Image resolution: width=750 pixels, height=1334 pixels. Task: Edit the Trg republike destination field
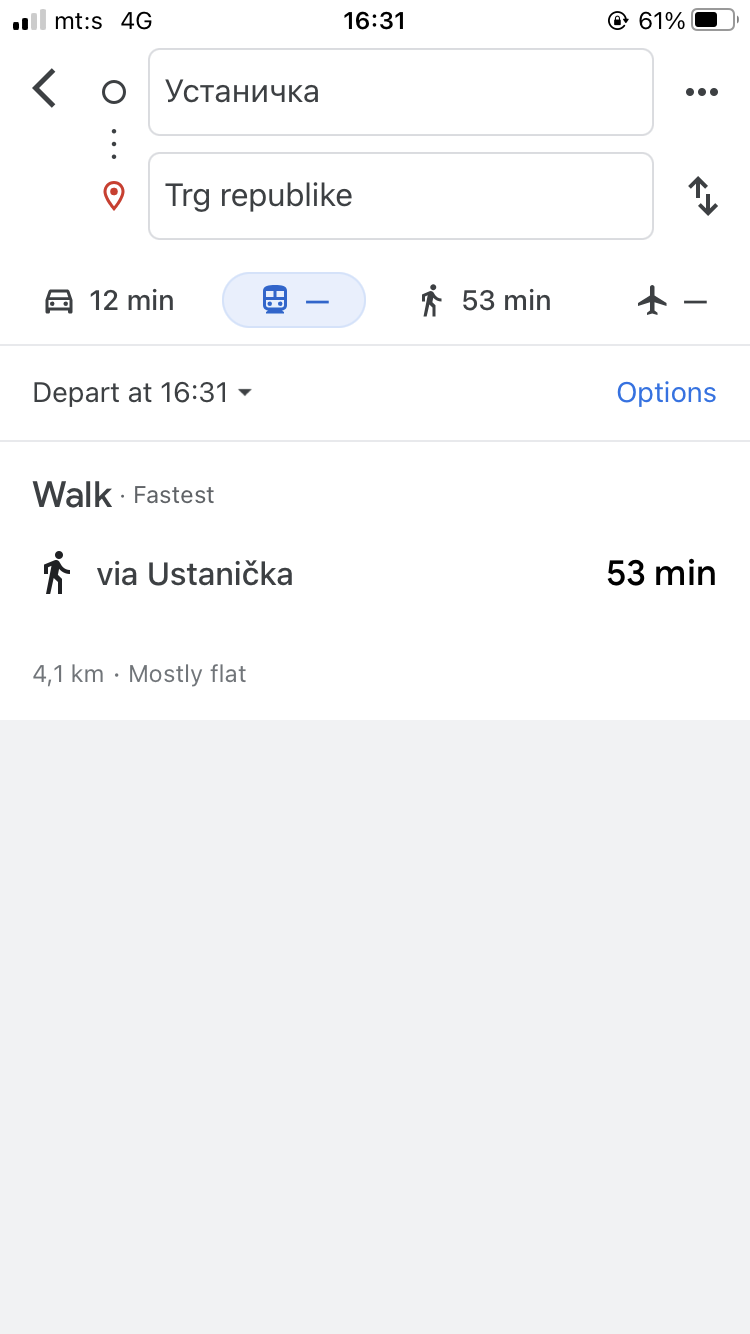pos(400,196)
